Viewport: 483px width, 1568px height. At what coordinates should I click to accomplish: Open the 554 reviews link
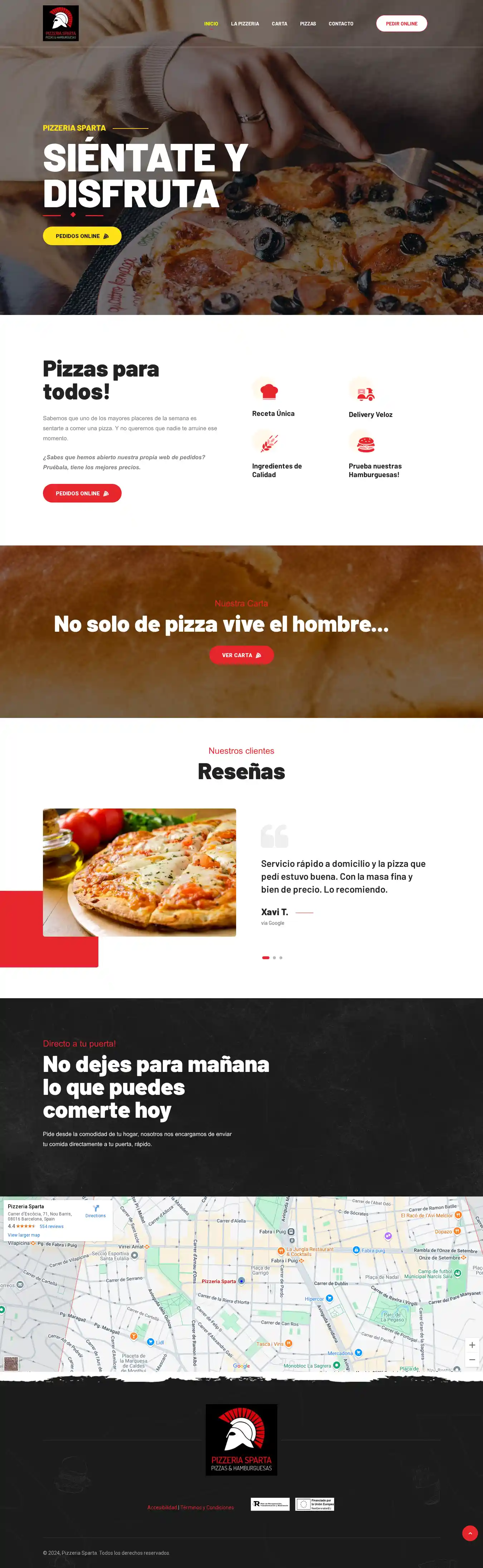(x=51, y=1227)
